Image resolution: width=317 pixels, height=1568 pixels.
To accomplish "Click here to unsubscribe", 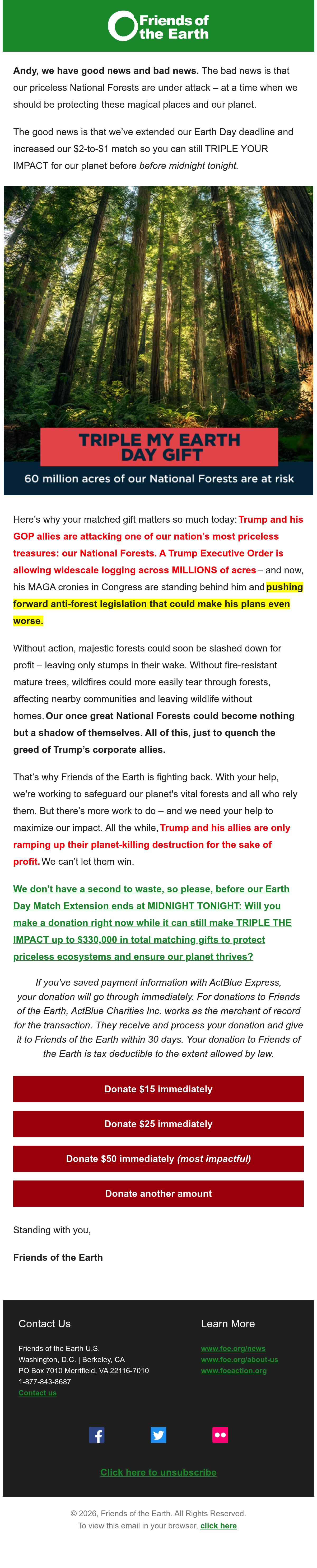I will [158, 1472].
